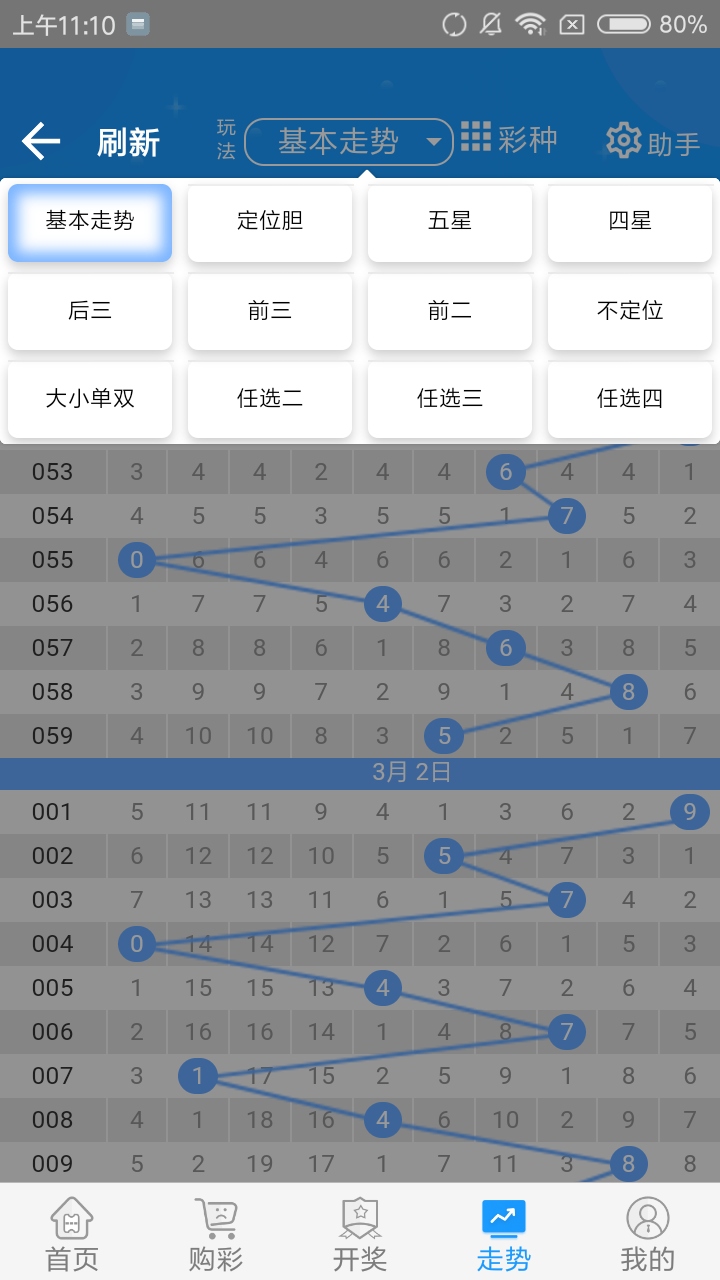Select the 任选四 play option
Viewport: 720px width, 1280px height.
629,399
